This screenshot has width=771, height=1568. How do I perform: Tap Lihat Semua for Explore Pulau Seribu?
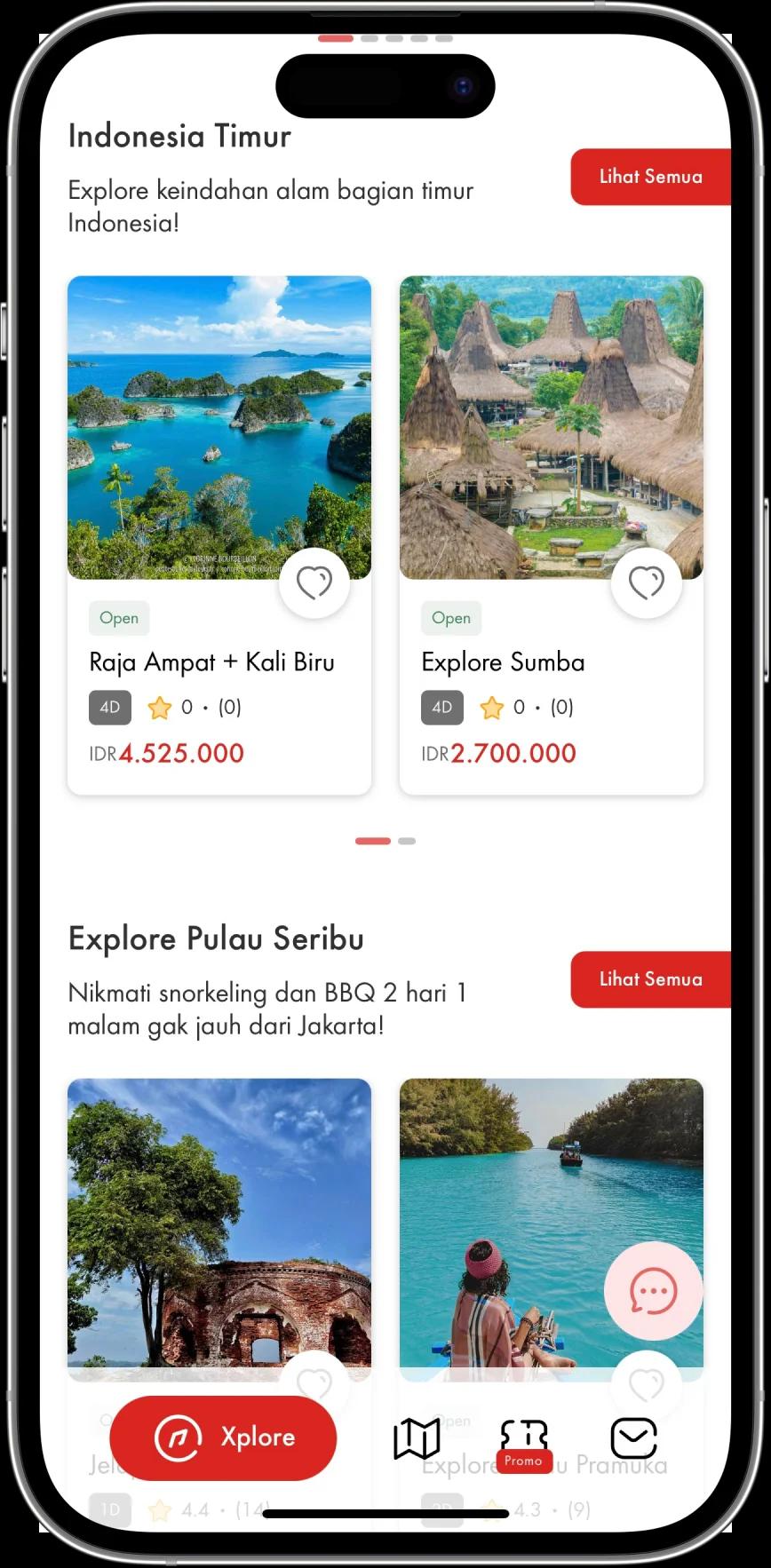(651, 979)
